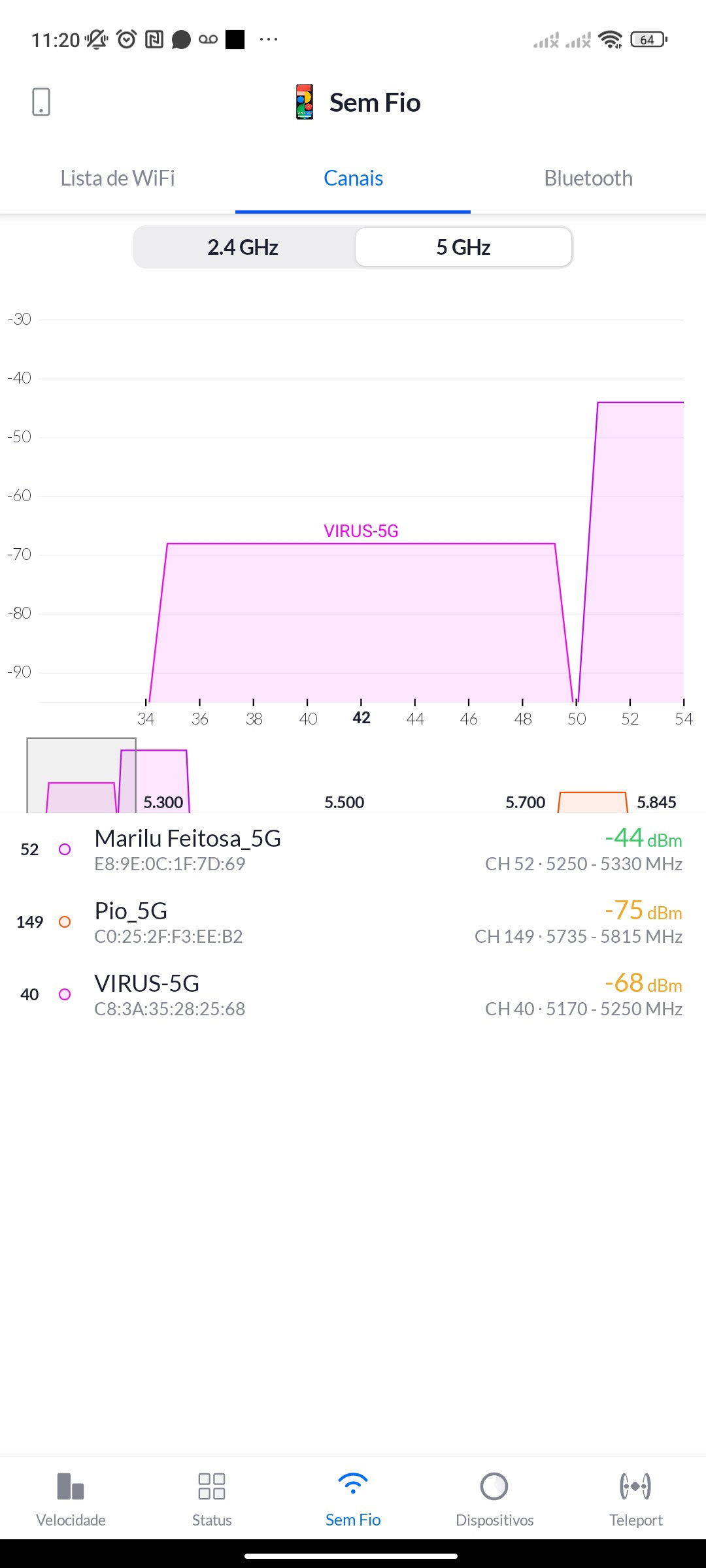706x1568 pixels.
Task: Open the Bluetooth tab
Action: 588,178
